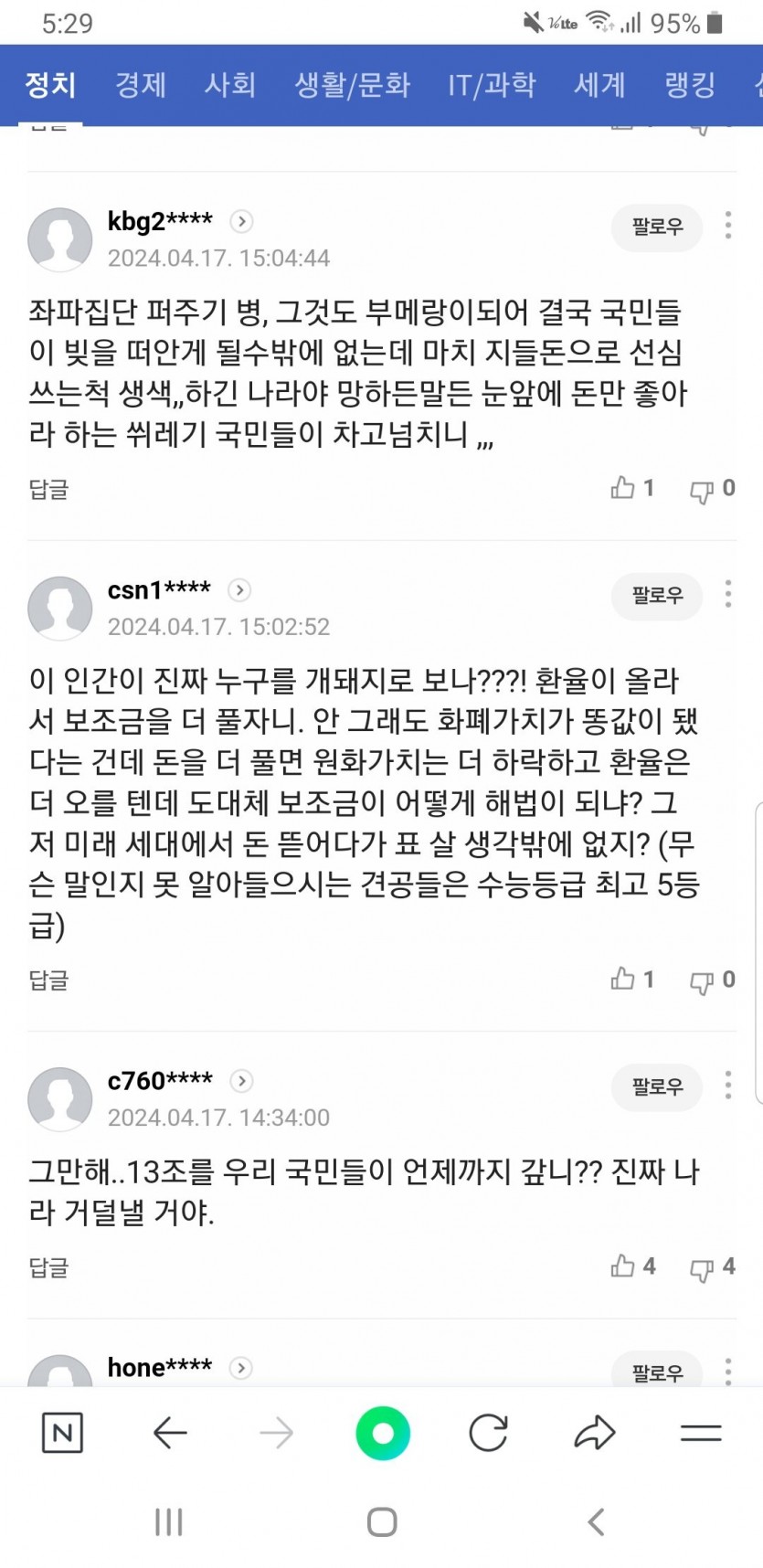
Task: Reply to csn1**** comment via 답글
Action: [48, 980]
